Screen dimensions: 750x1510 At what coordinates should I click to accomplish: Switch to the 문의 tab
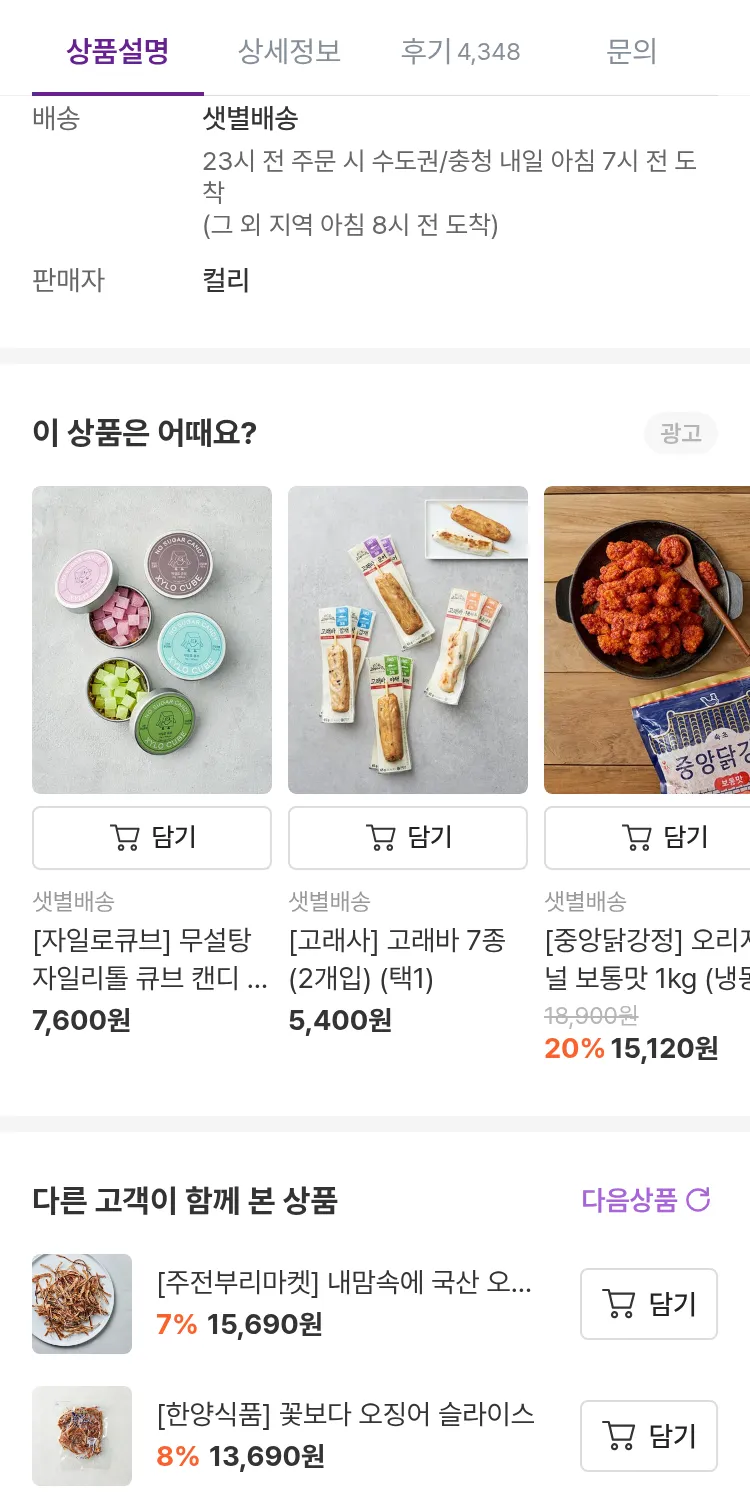[x=631, y=51]
